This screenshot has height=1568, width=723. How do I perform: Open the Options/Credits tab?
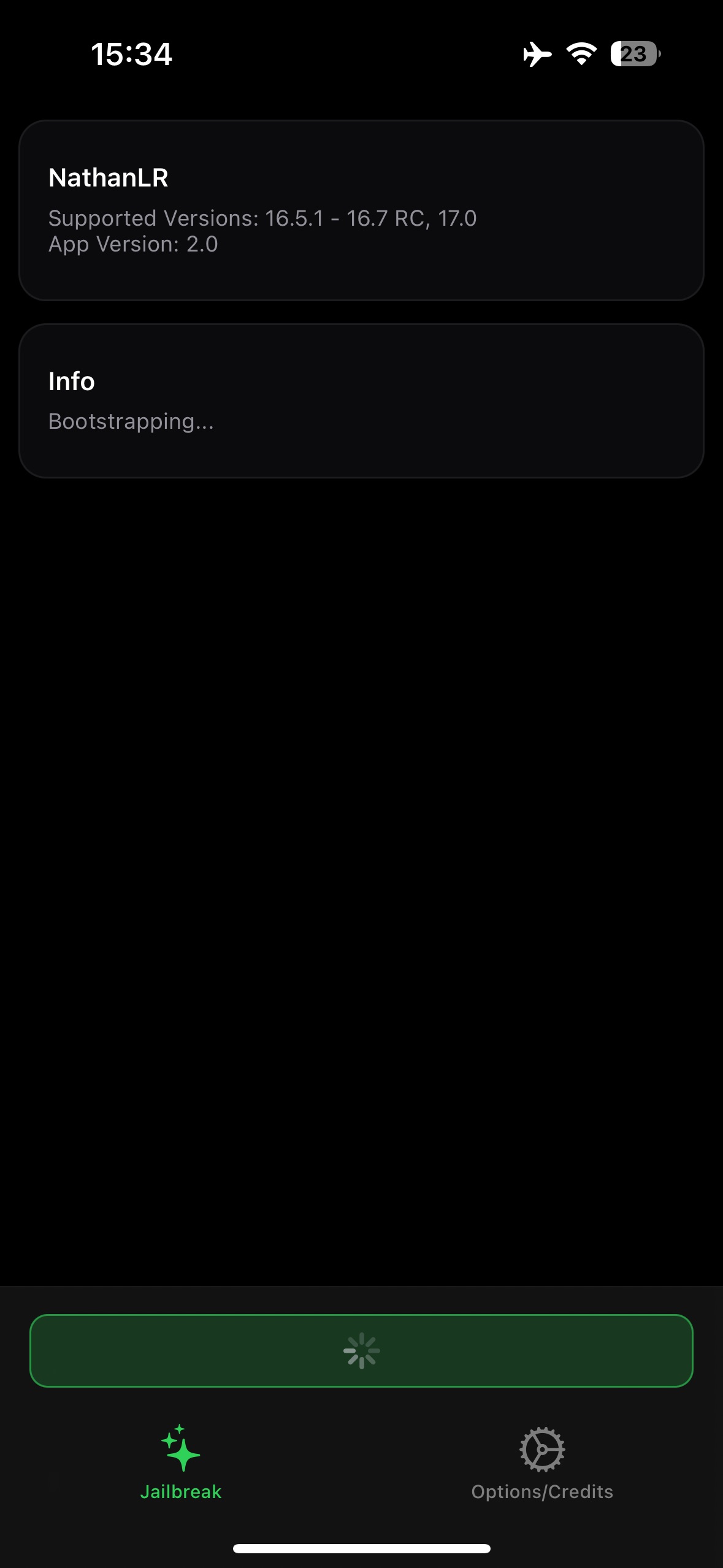point(542,1462)
